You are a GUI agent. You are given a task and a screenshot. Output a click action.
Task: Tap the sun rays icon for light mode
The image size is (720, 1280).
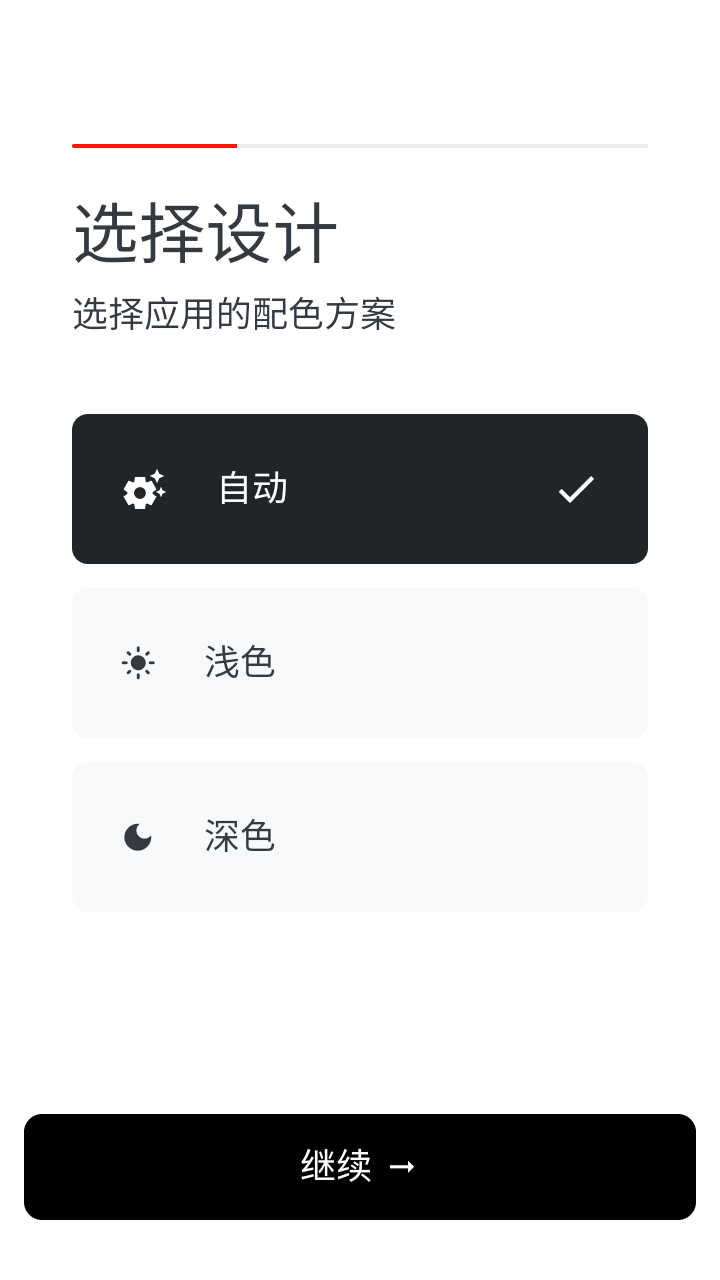(x=137, y=662)
